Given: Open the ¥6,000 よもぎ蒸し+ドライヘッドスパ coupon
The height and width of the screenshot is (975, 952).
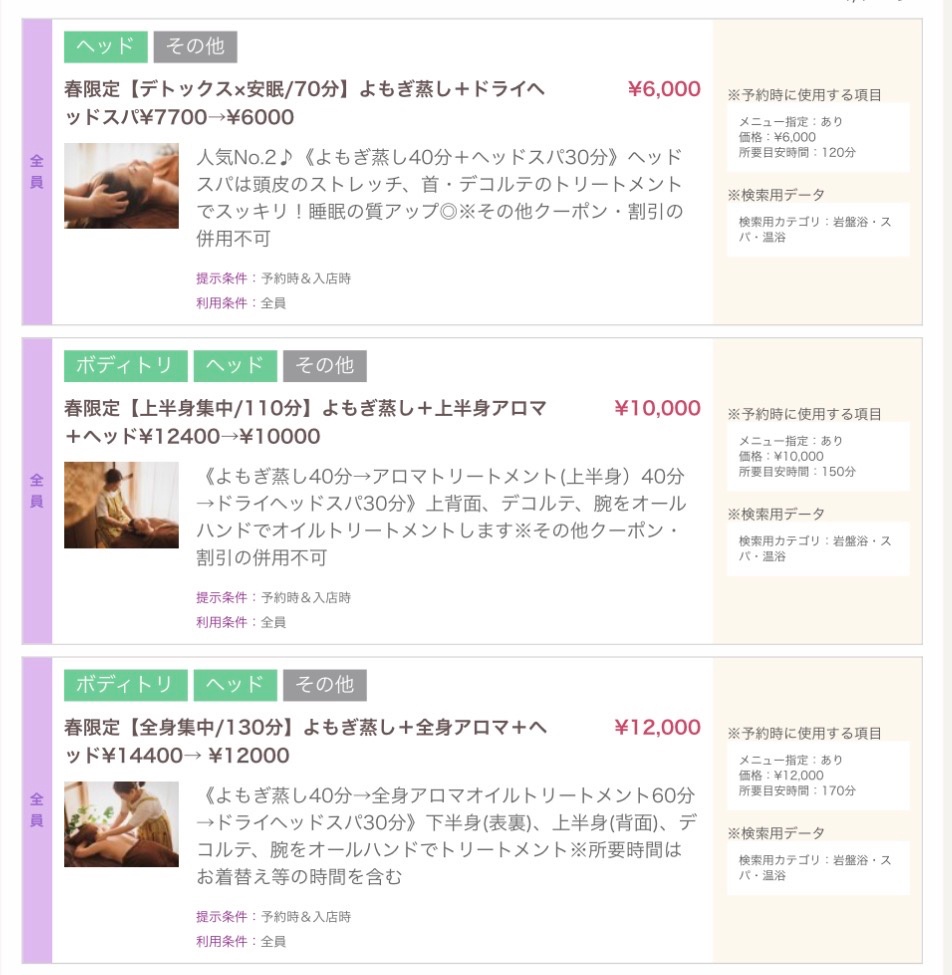Looking at the screenshot, I should [x=305, y=103].
